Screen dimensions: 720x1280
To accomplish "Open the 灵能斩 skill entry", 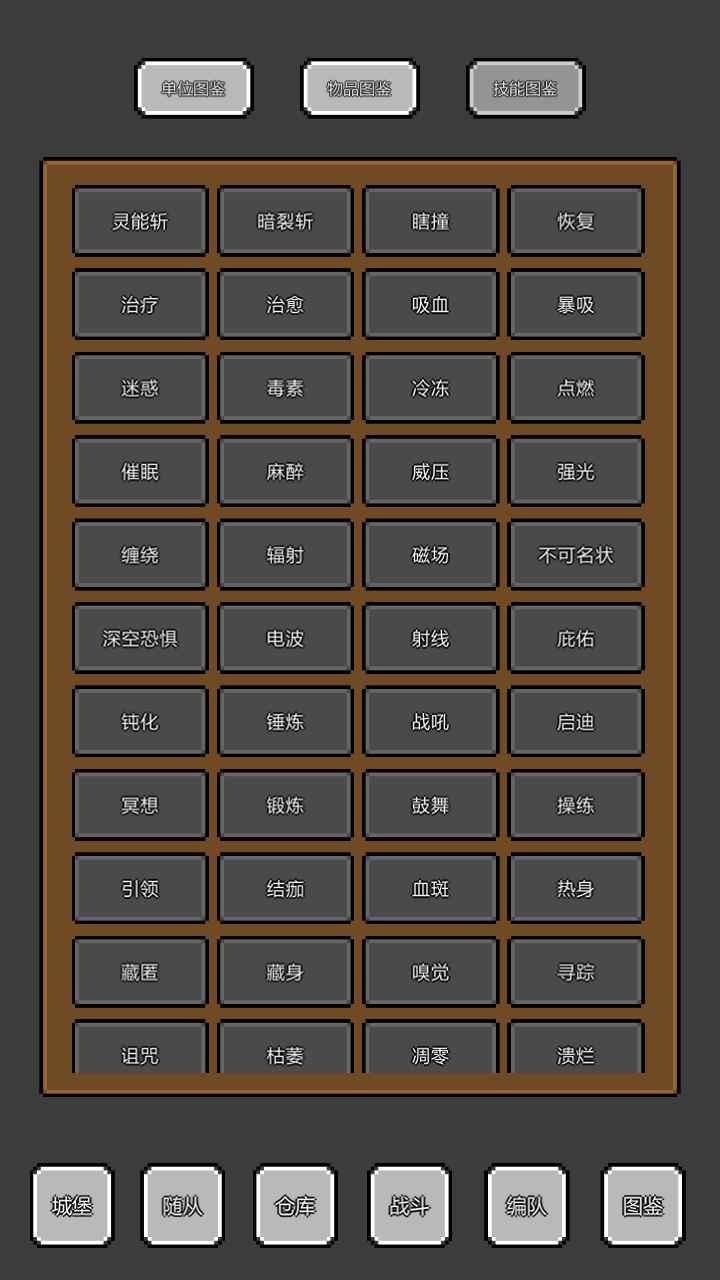I will (140, 221).
